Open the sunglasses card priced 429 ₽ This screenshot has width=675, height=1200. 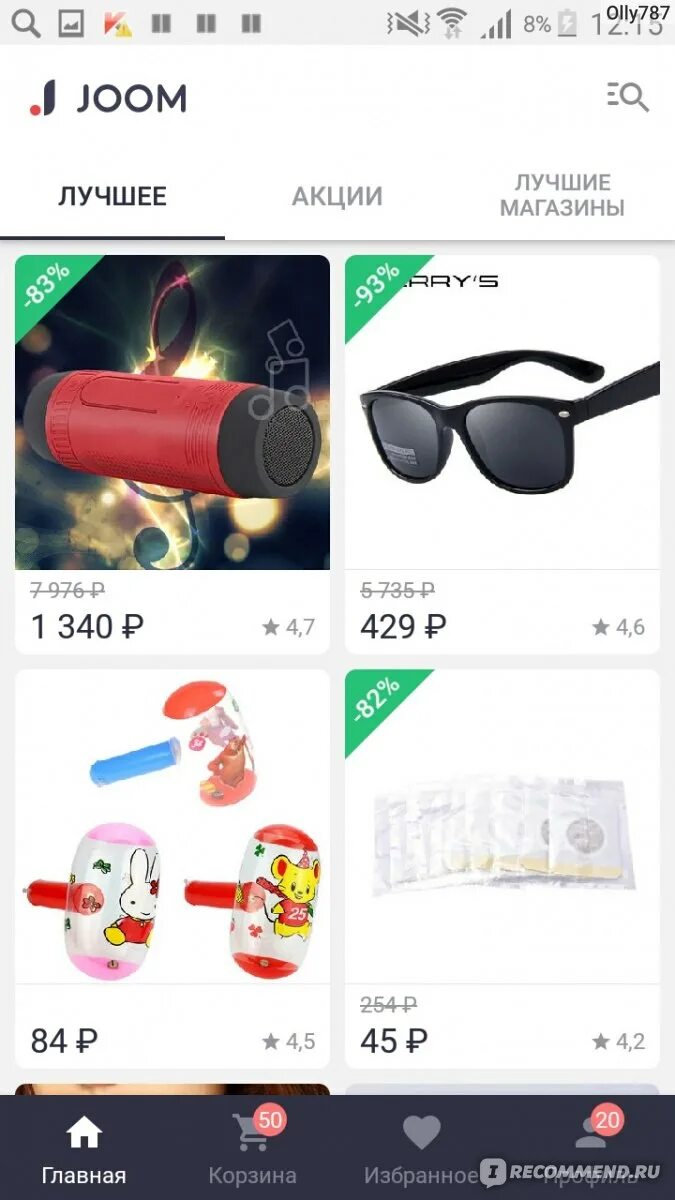(502, 454)
